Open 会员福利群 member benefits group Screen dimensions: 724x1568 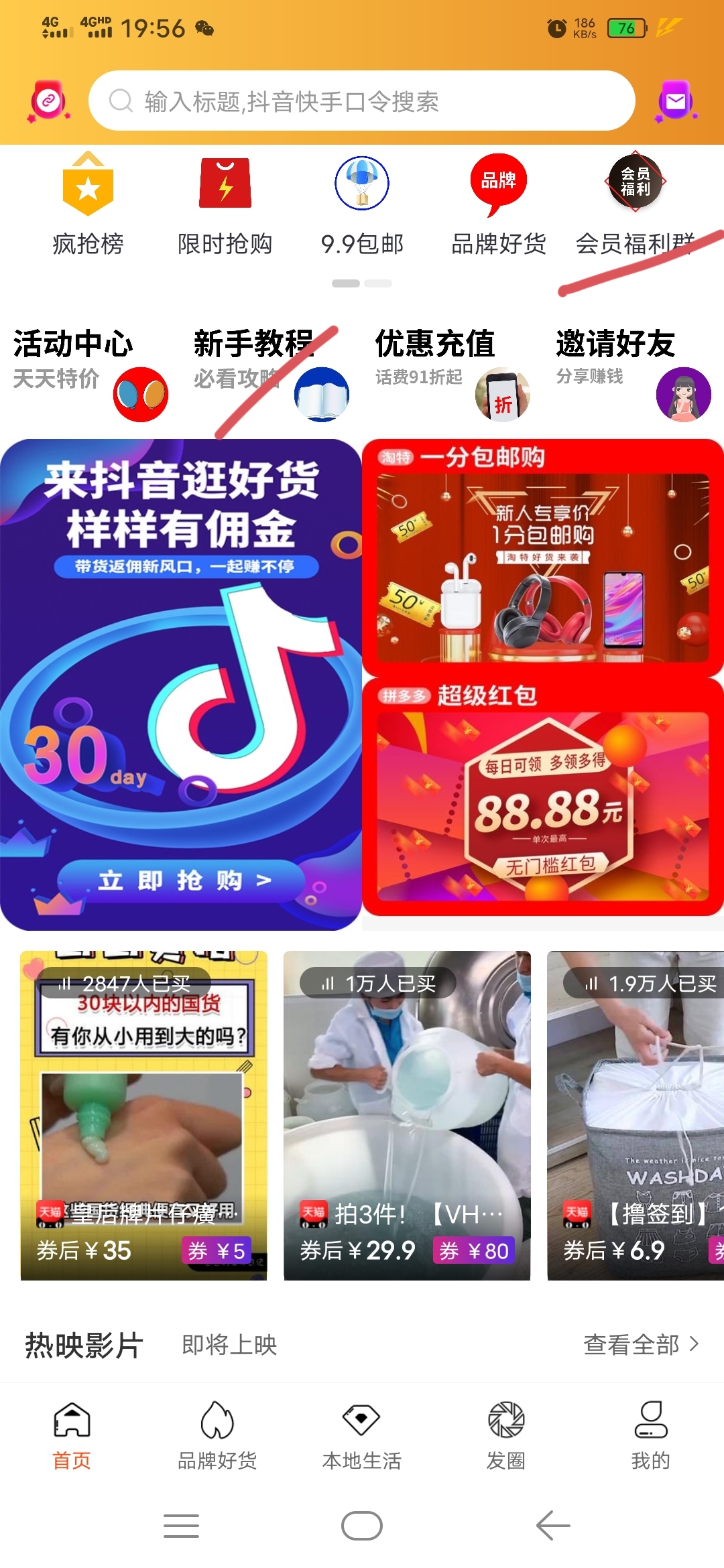coord(635,205)
